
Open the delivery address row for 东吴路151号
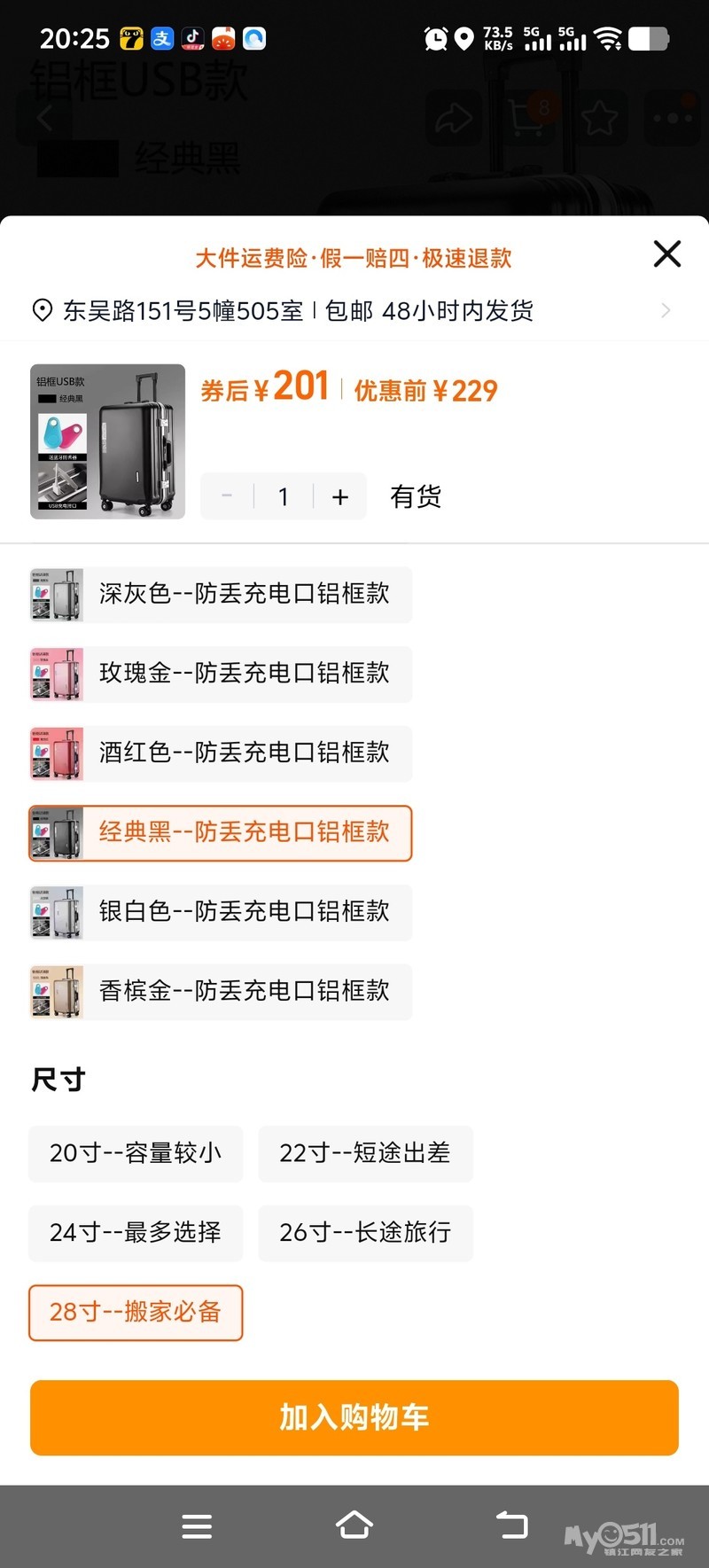click(354, 311)
